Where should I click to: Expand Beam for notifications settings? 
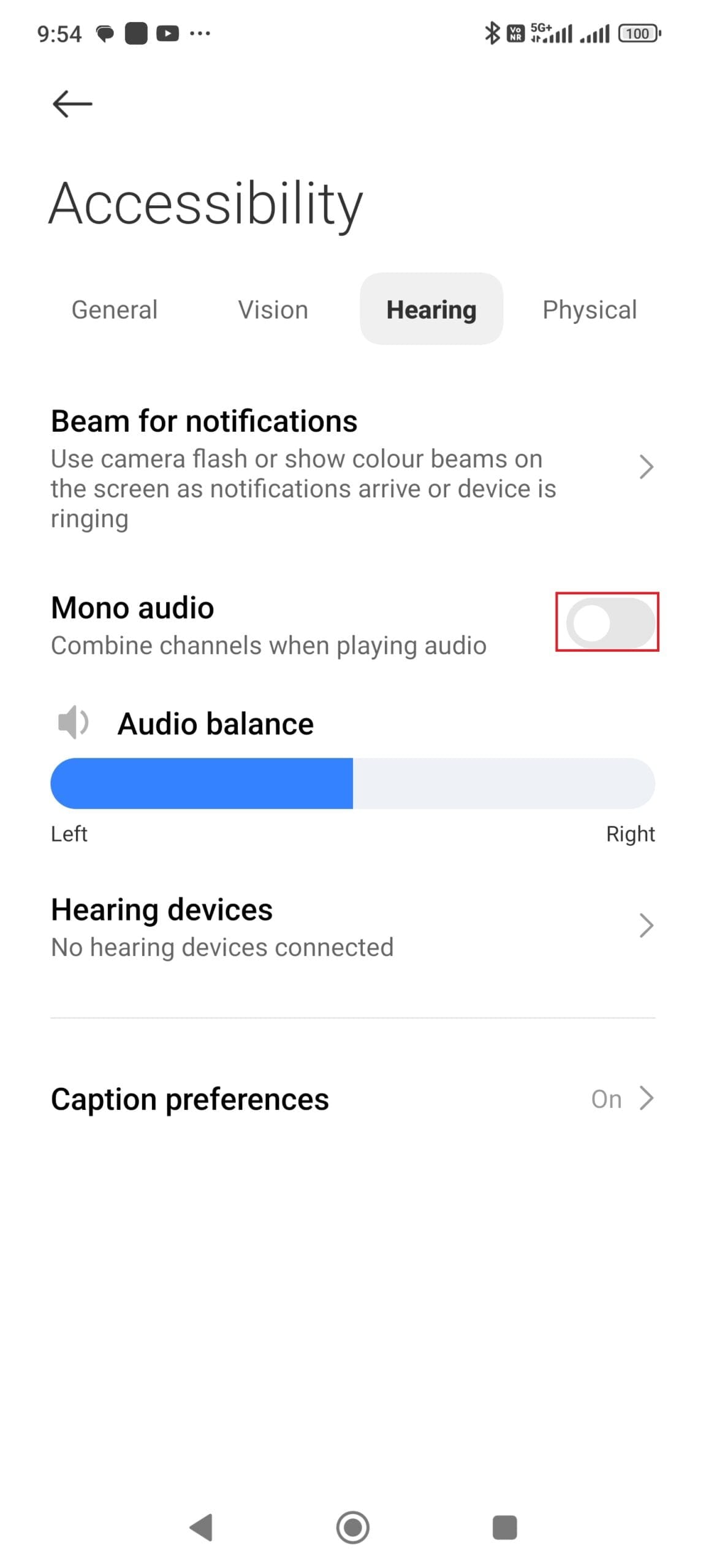click(x=646, y=467)
